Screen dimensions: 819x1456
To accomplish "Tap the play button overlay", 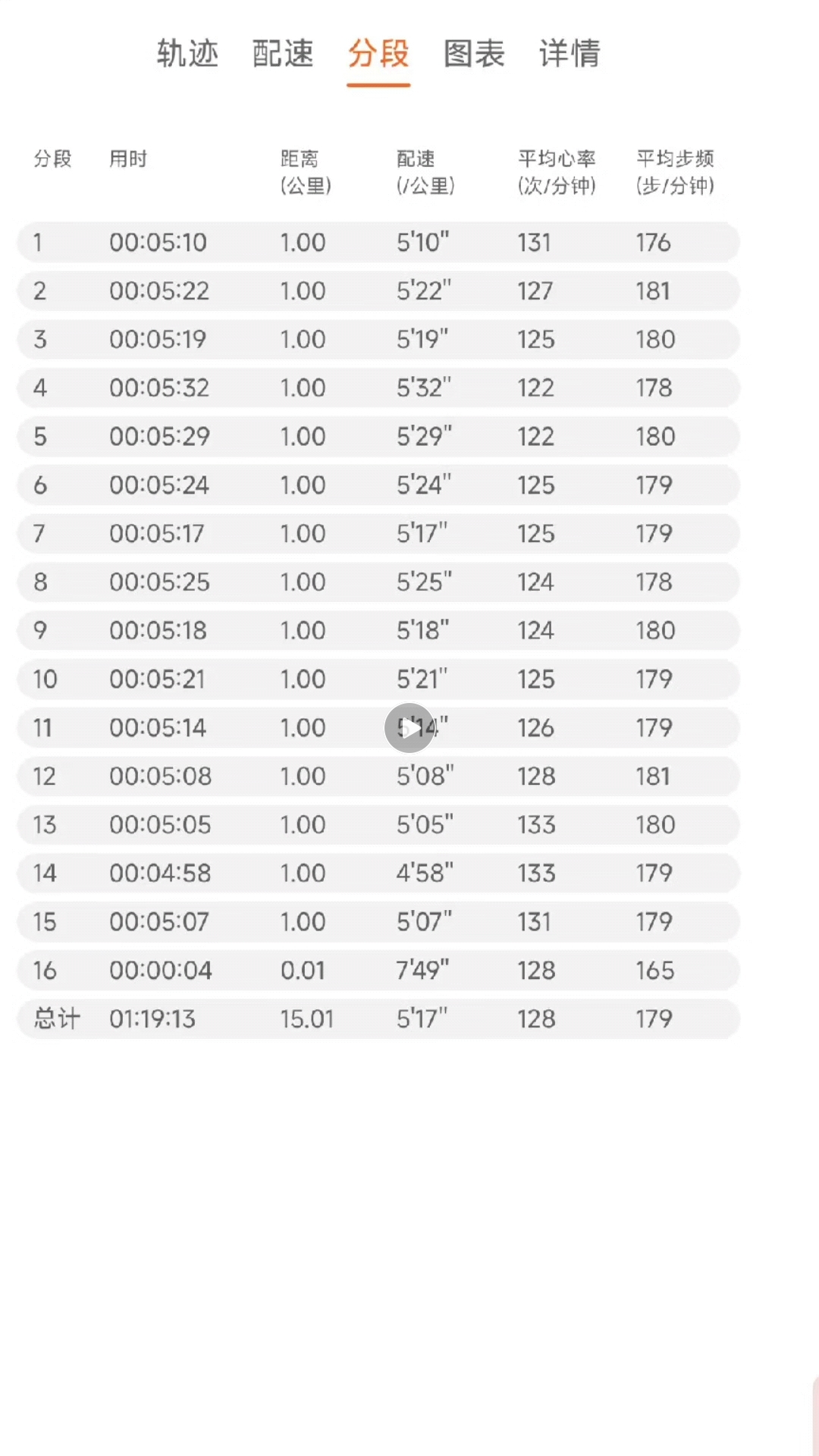I will click(x=409, y=728).
